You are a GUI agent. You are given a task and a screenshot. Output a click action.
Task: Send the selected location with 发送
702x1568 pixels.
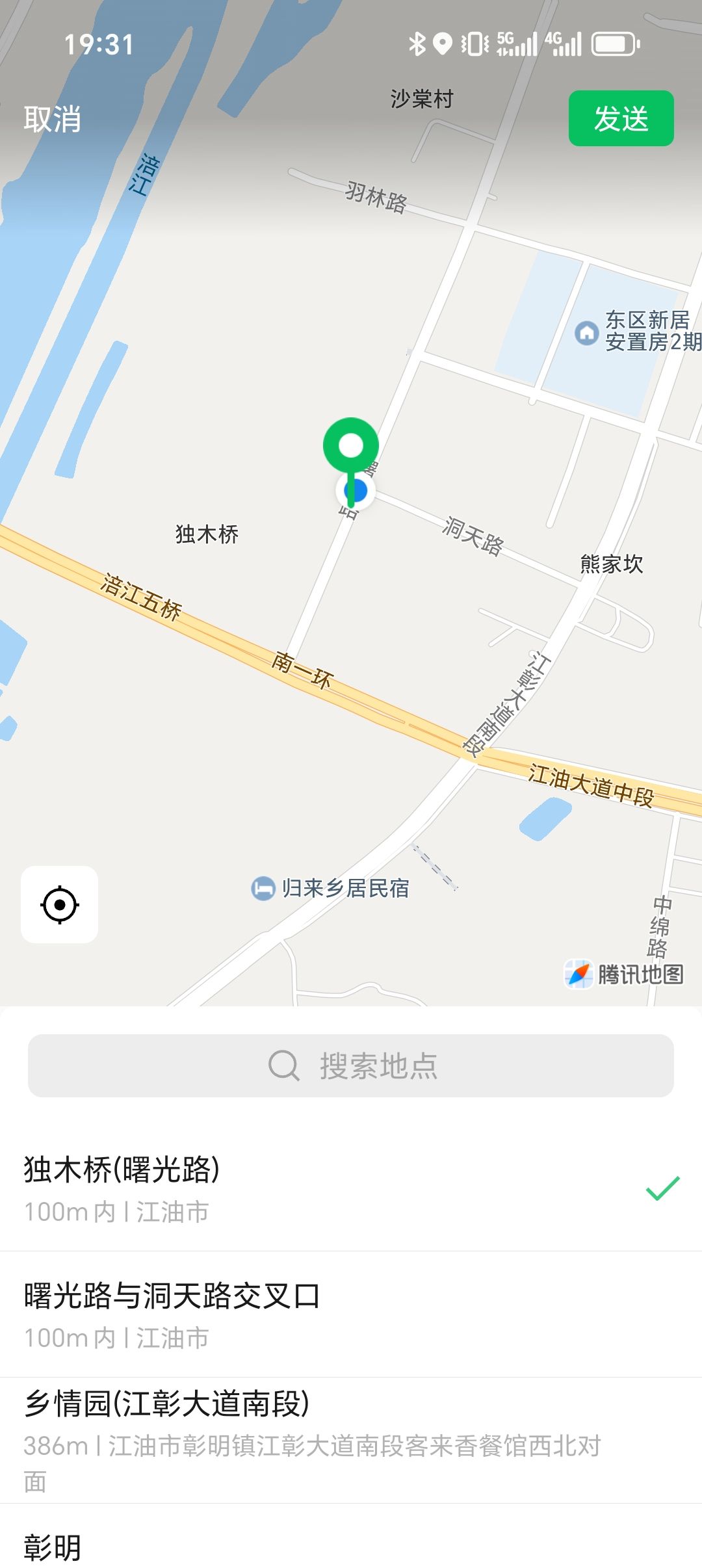point(621,118)
